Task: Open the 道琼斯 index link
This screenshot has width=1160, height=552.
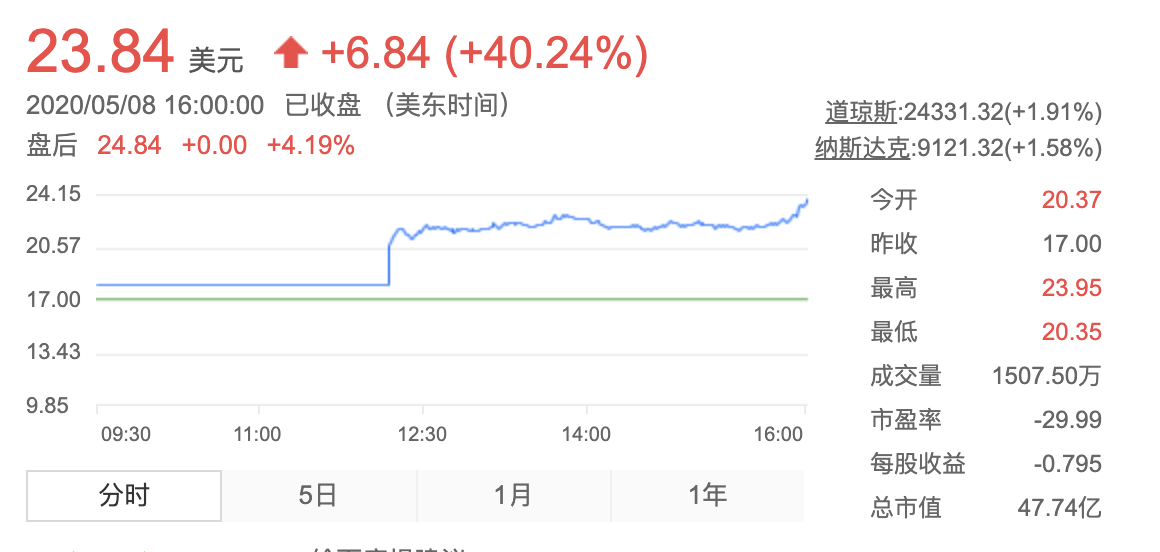Action: [862, 111]
